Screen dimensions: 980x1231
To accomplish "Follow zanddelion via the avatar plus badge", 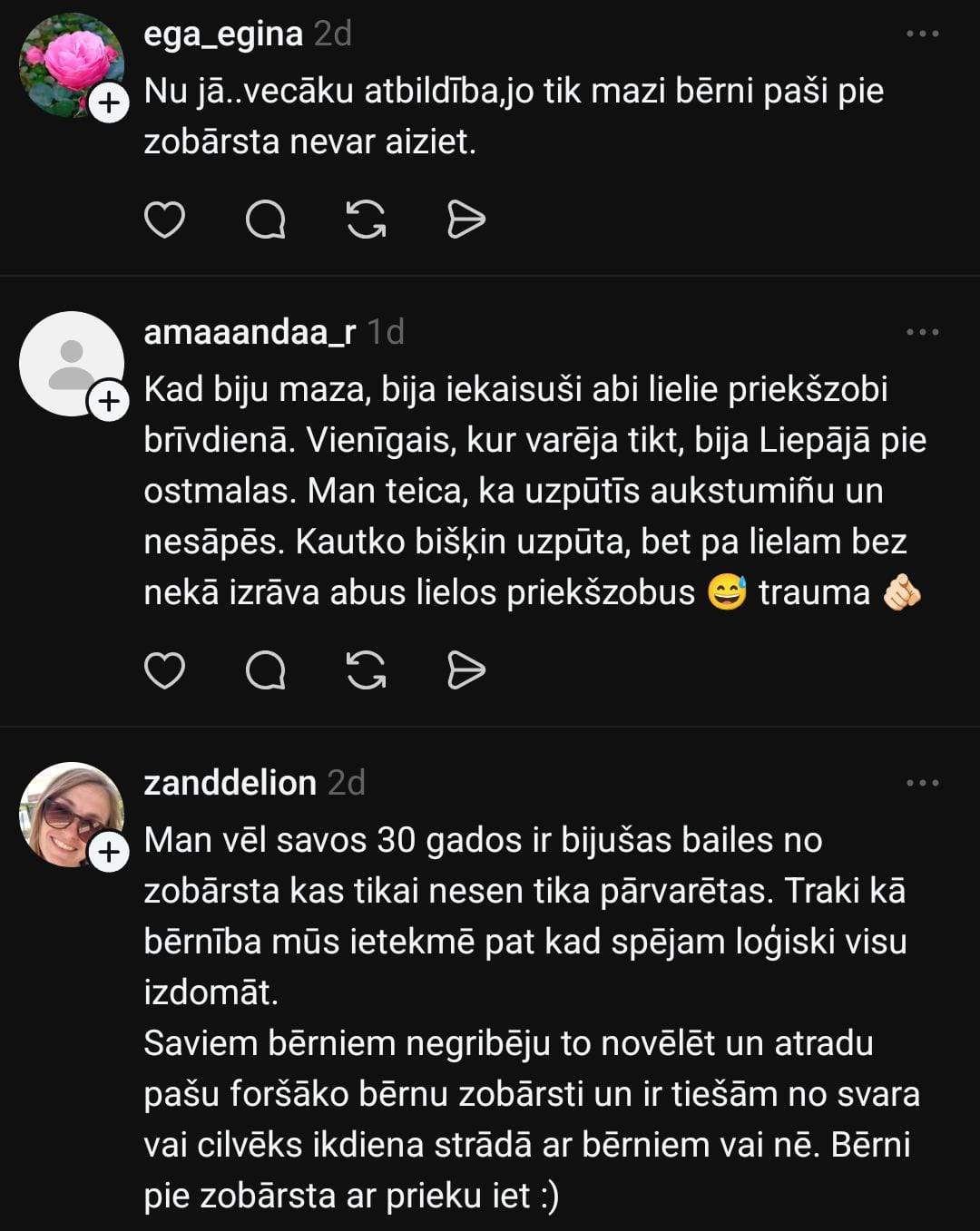I will click(x=109, y=852).
